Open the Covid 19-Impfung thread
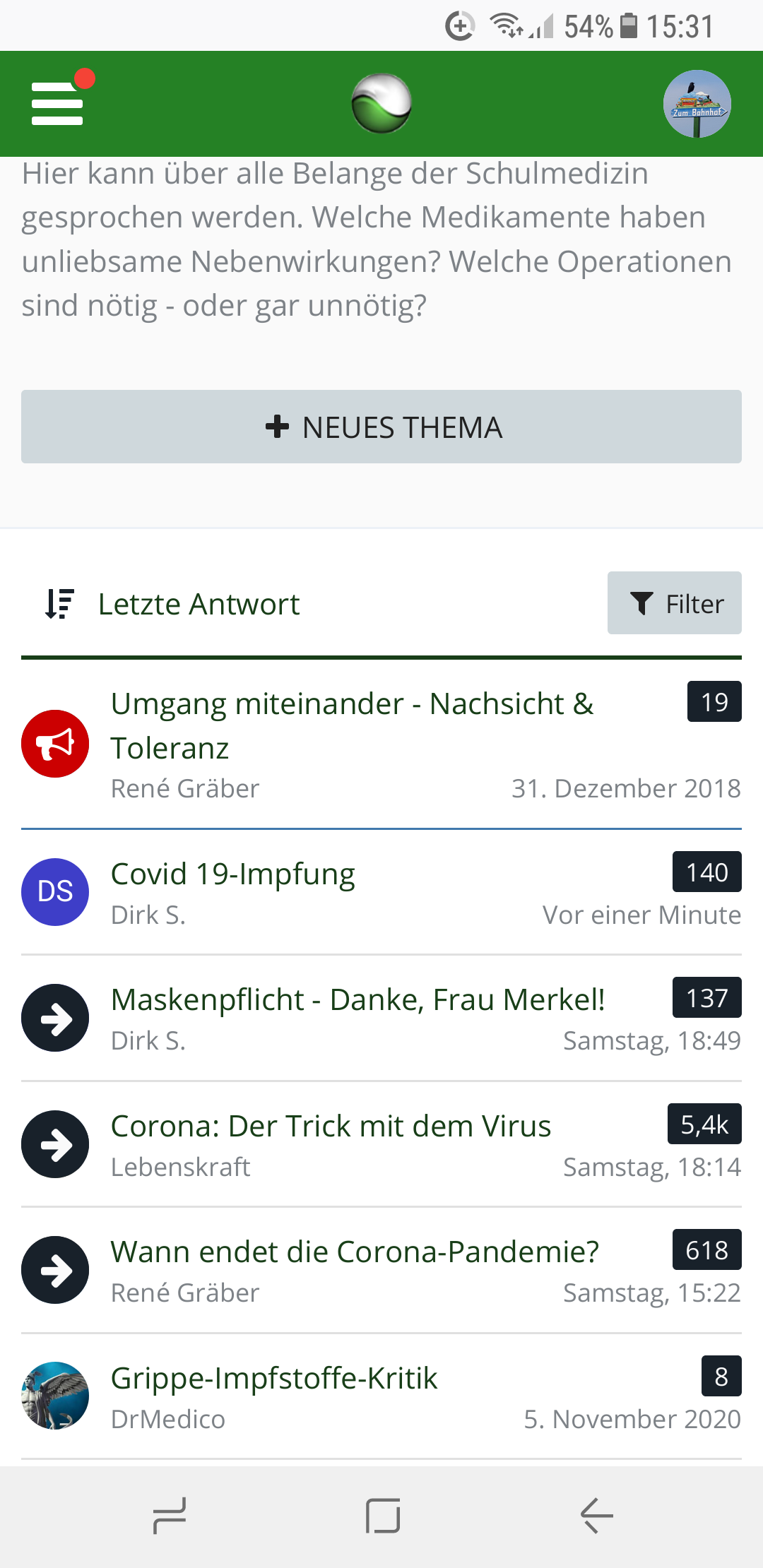 (x=233, y=874)
